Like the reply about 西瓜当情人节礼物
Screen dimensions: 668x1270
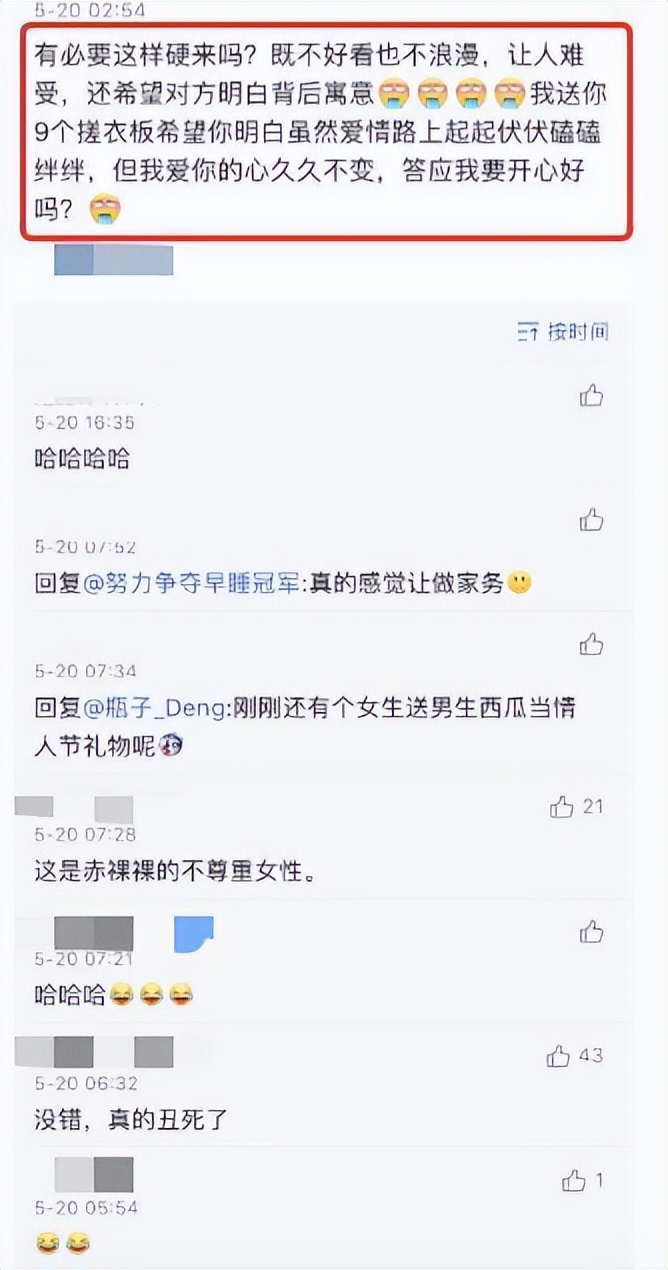click(x=591, y=643)
